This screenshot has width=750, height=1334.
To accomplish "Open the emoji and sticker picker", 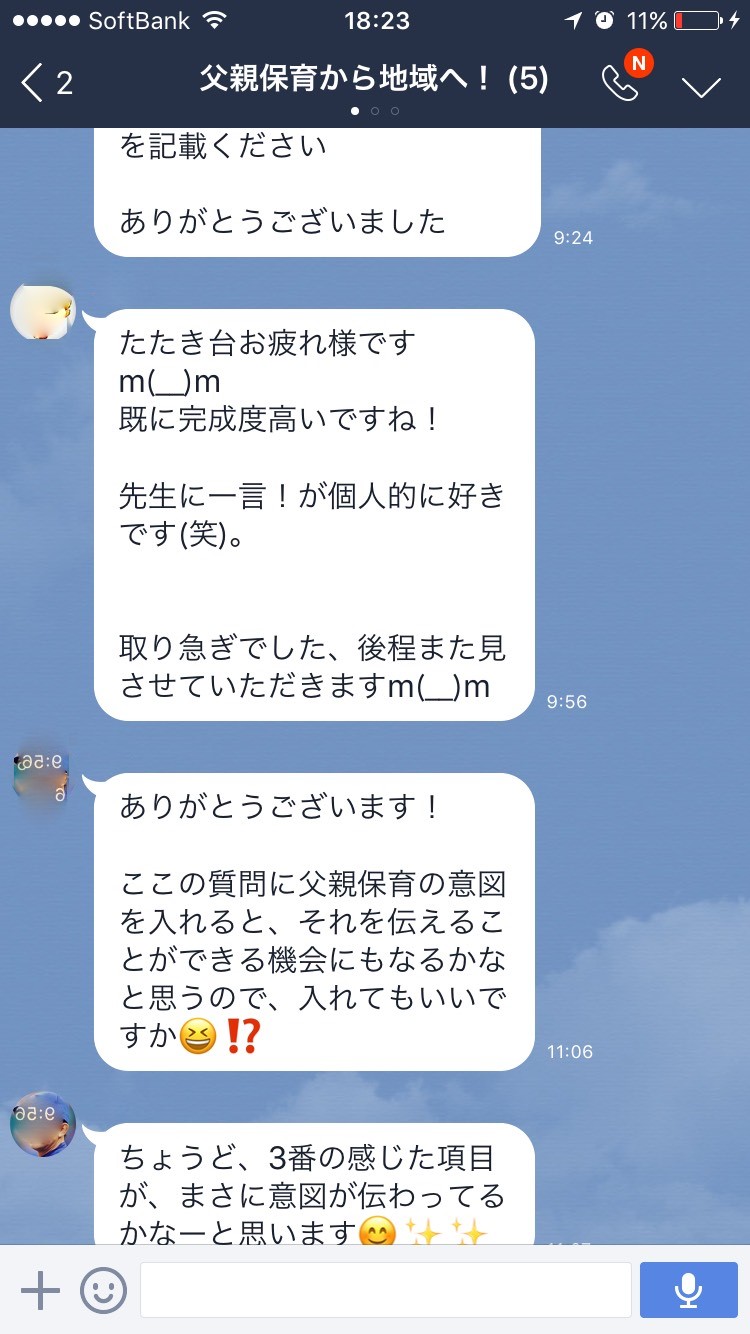I will (103, 1290).
